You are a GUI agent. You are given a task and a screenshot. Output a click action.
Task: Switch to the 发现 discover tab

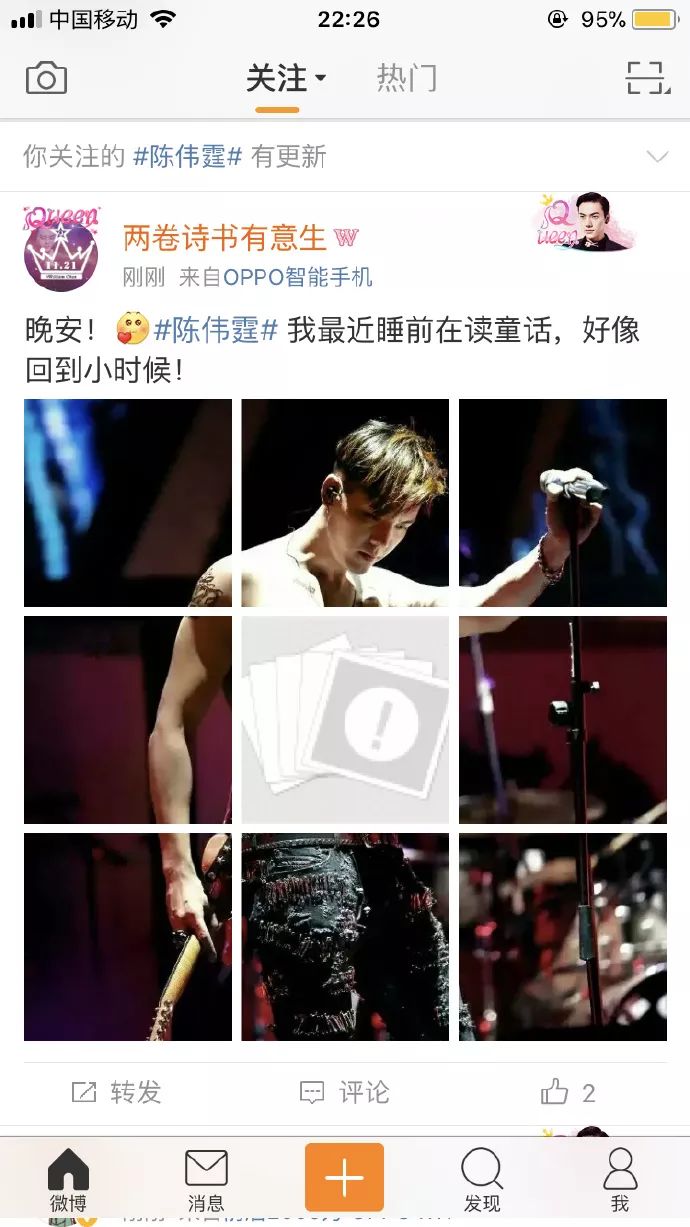tap(482, 1180)
